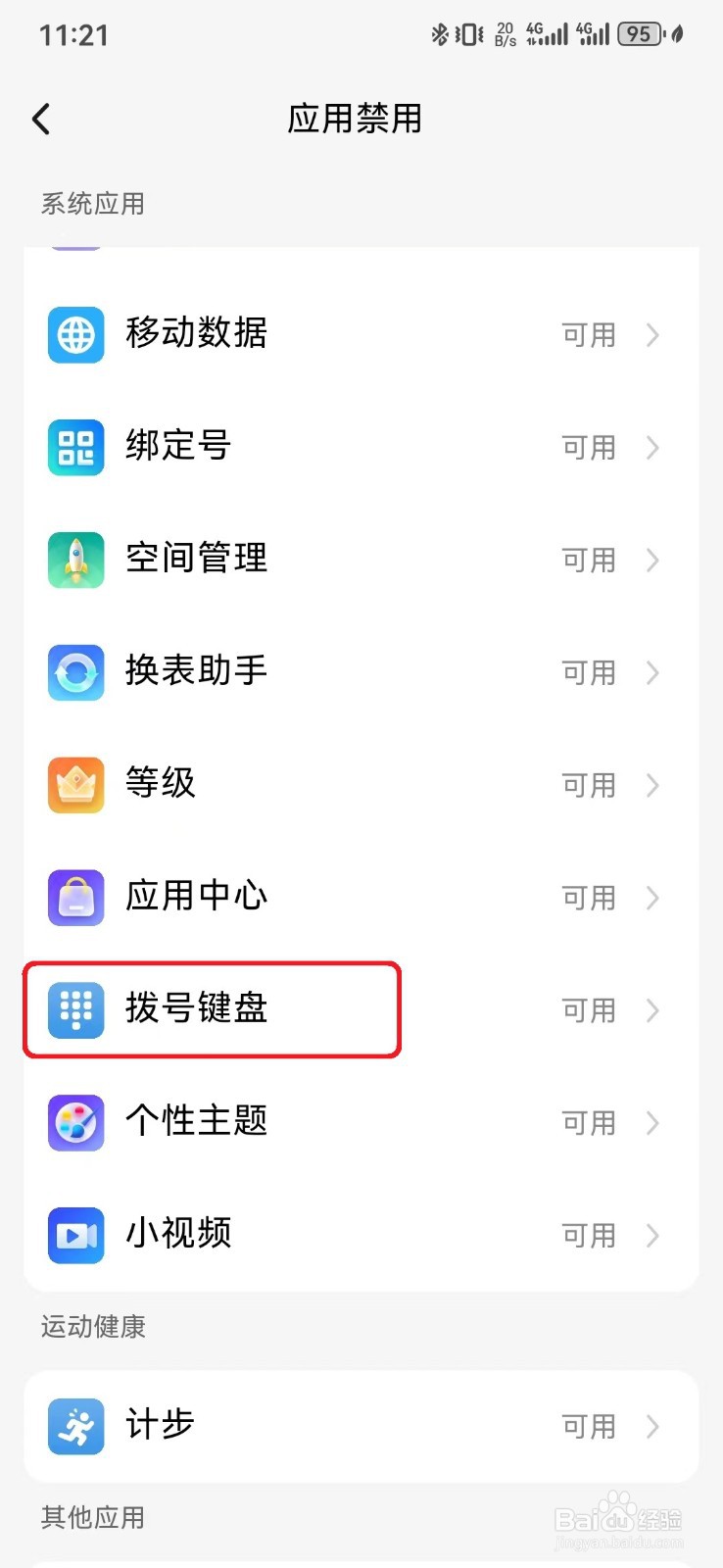Screen dimensions: 723x1568
Task: Select the 计步 running figure icon
Action: (75, 1426)
